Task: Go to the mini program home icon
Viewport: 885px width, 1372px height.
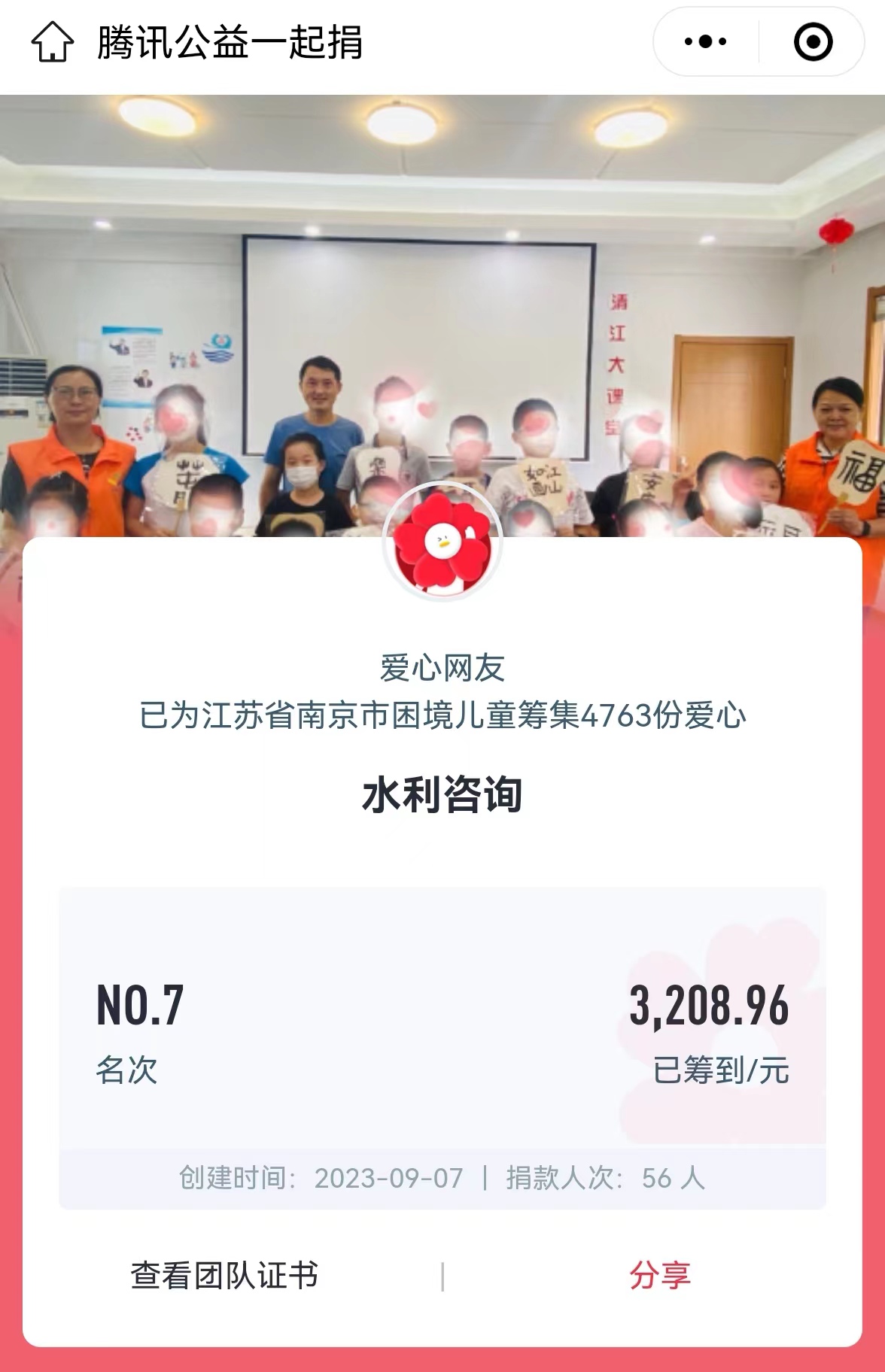Action: click(52, 42)
